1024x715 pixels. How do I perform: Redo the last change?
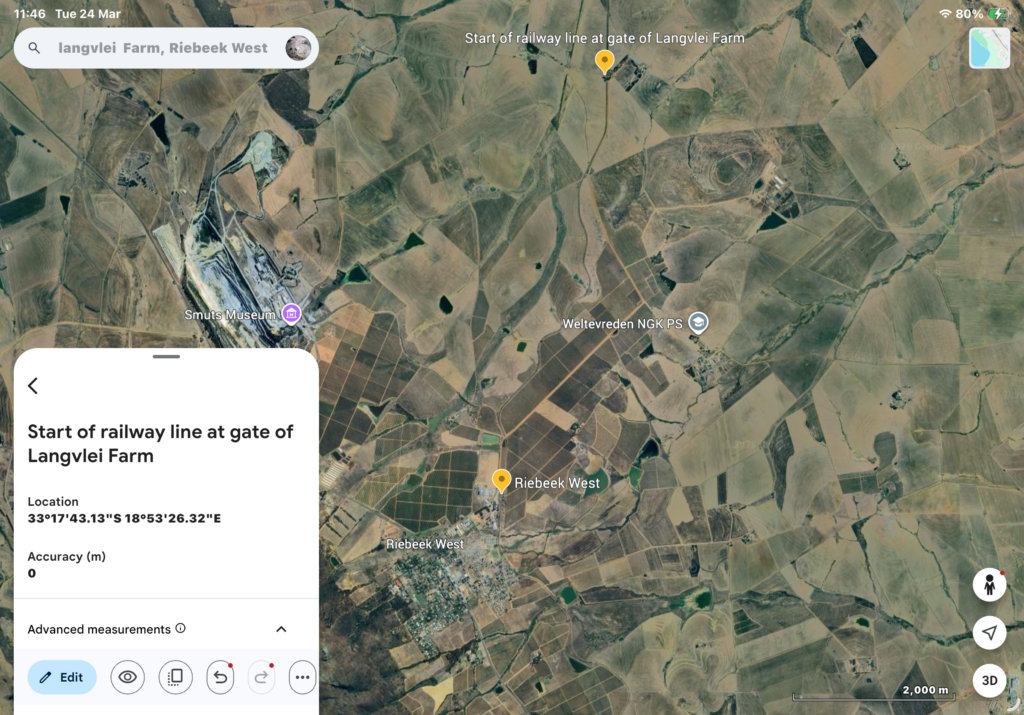click(x=261, y=677)
